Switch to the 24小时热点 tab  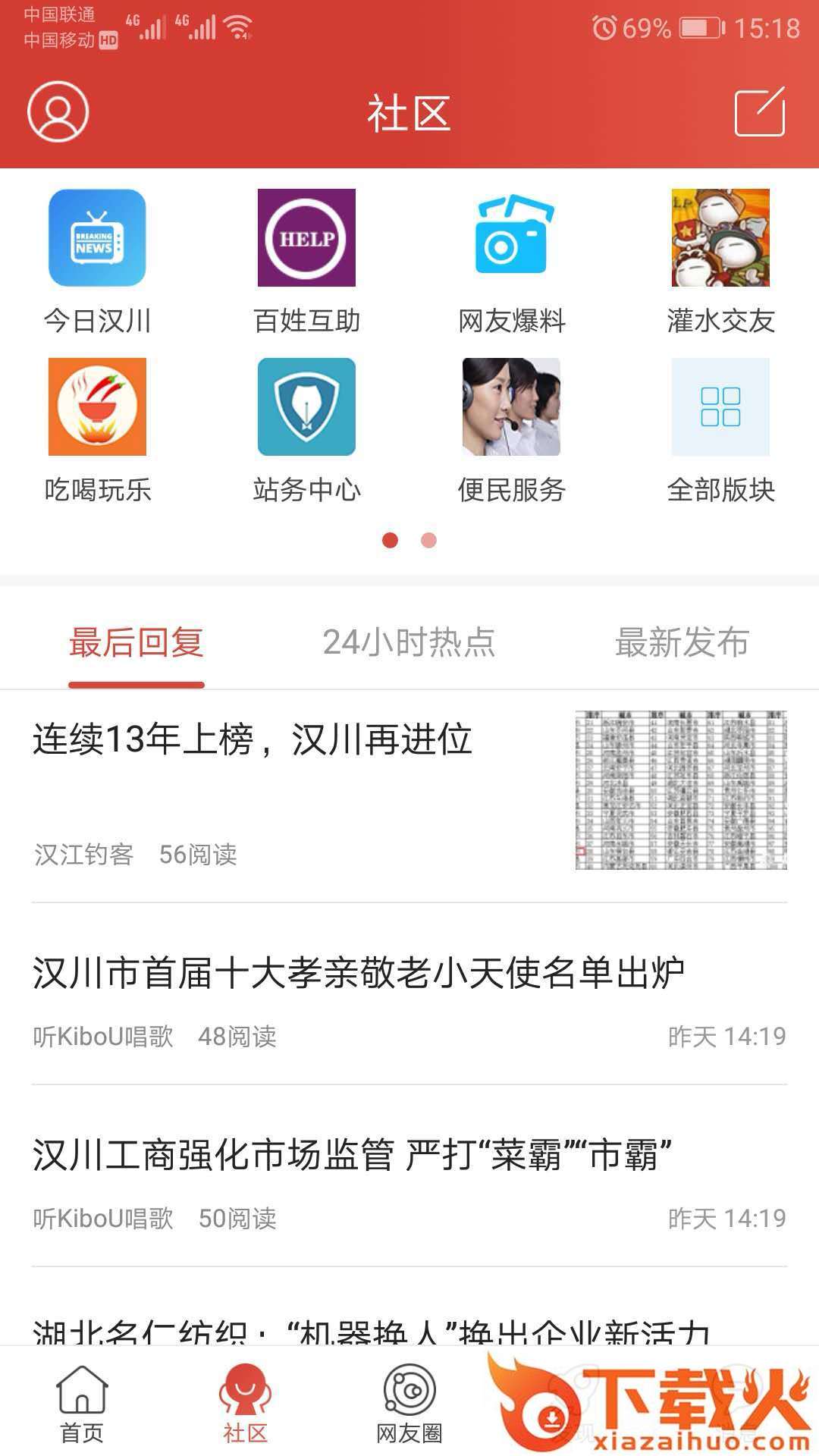pyautogui.click(x=409, y=642)
